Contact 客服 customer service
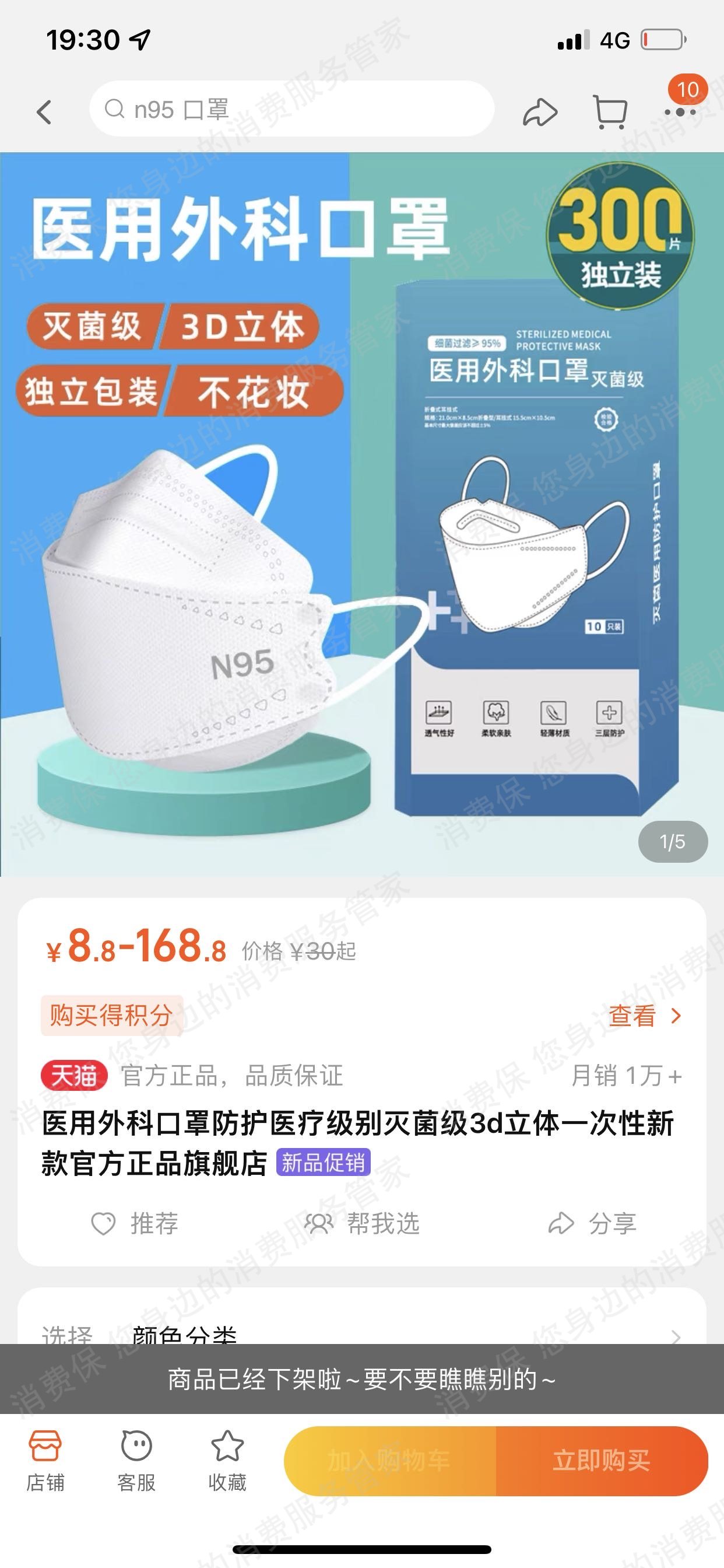 [x=136, y=1459]
